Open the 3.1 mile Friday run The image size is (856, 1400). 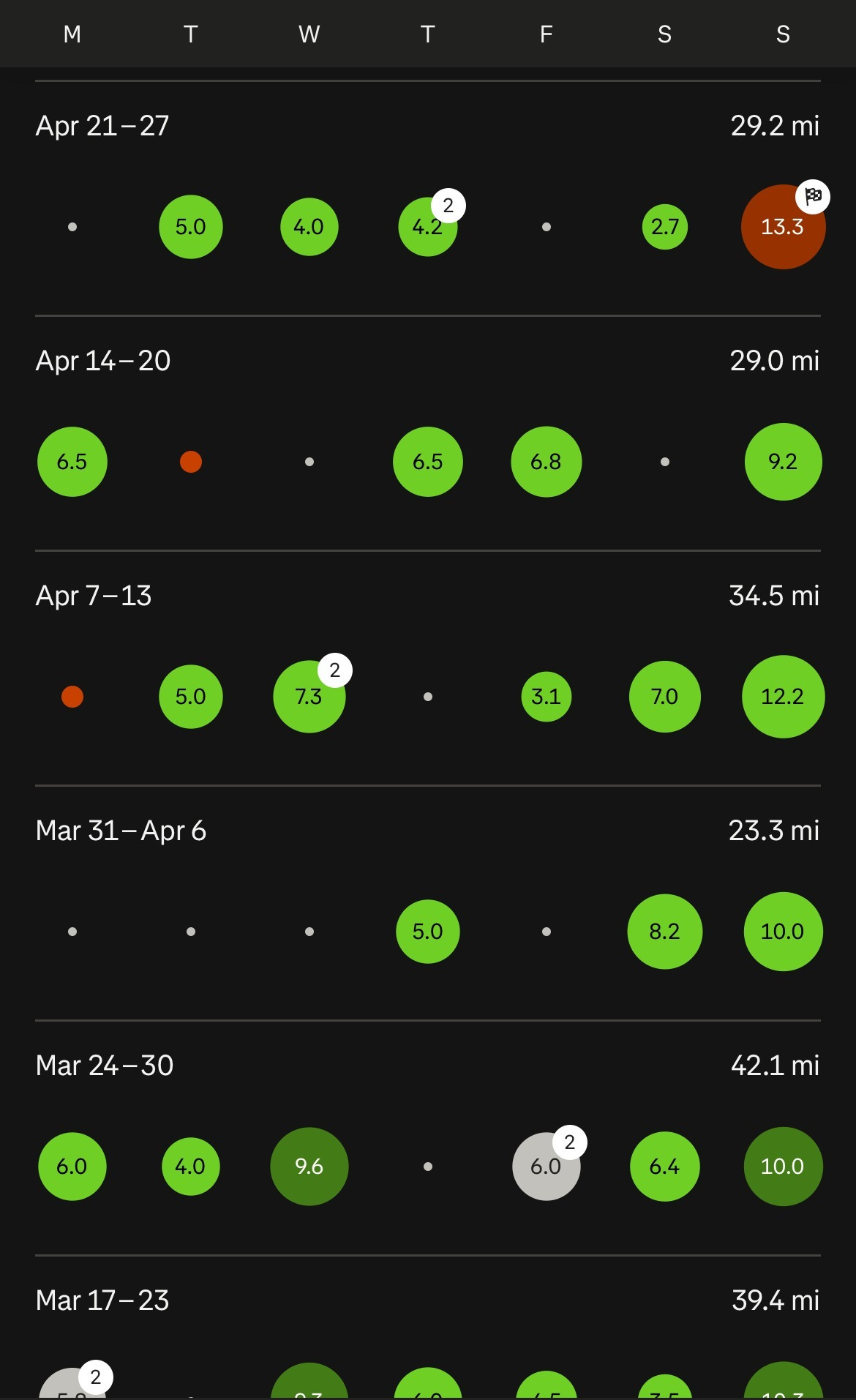[x=546, y=697]
